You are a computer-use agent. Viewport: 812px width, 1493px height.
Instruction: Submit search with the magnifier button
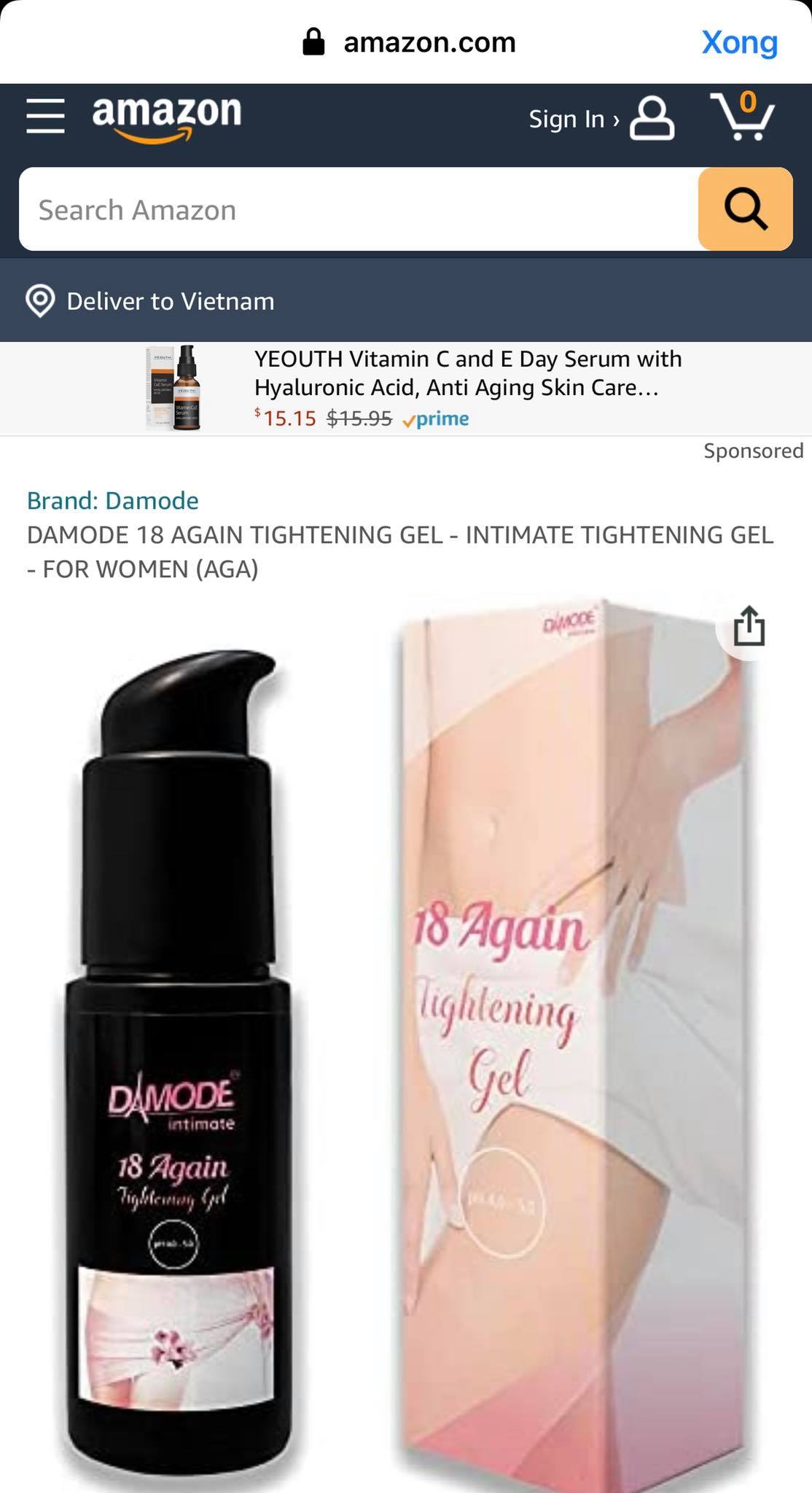coord(745,210)
